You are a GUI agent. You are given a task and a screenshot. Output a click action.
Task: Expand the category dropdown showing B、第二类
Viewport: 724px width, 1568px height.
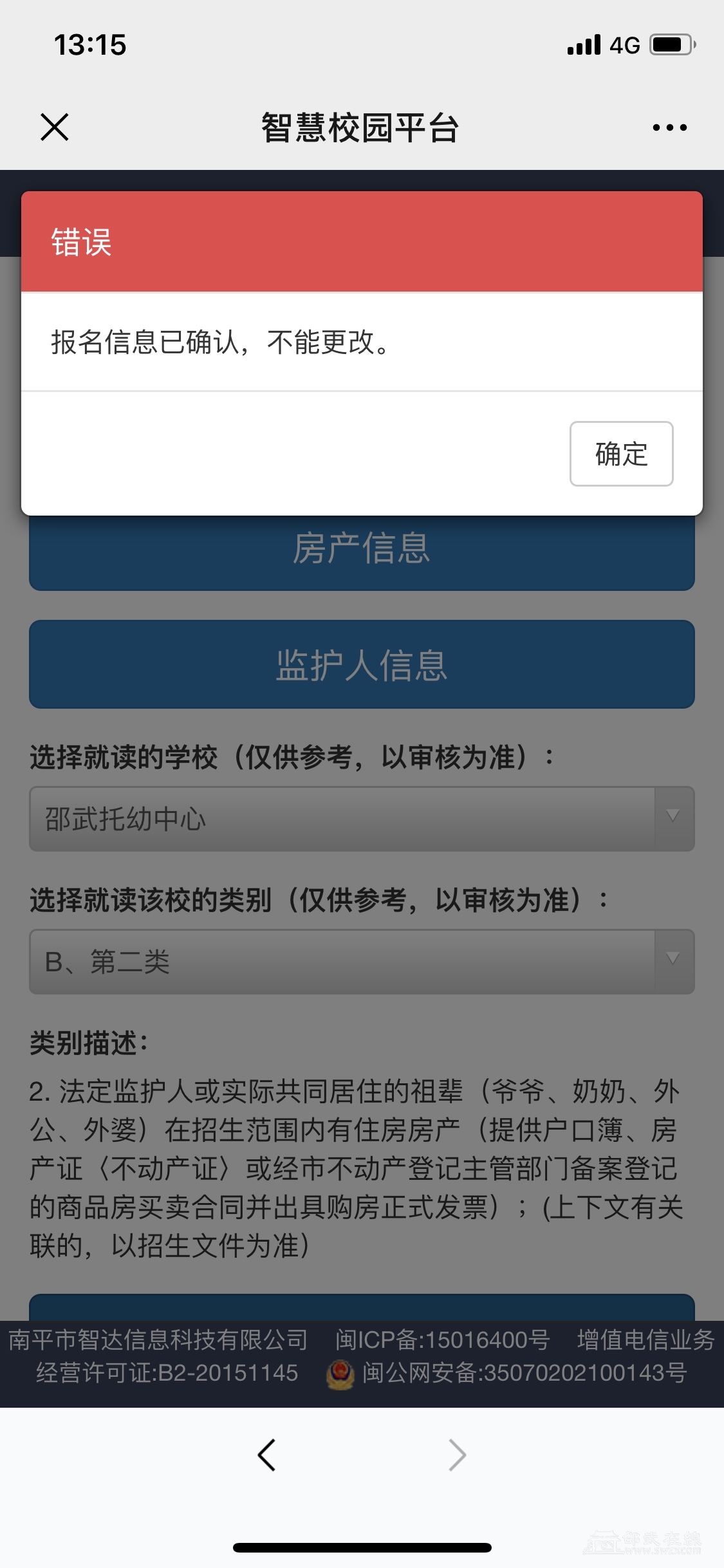(362, 962)
